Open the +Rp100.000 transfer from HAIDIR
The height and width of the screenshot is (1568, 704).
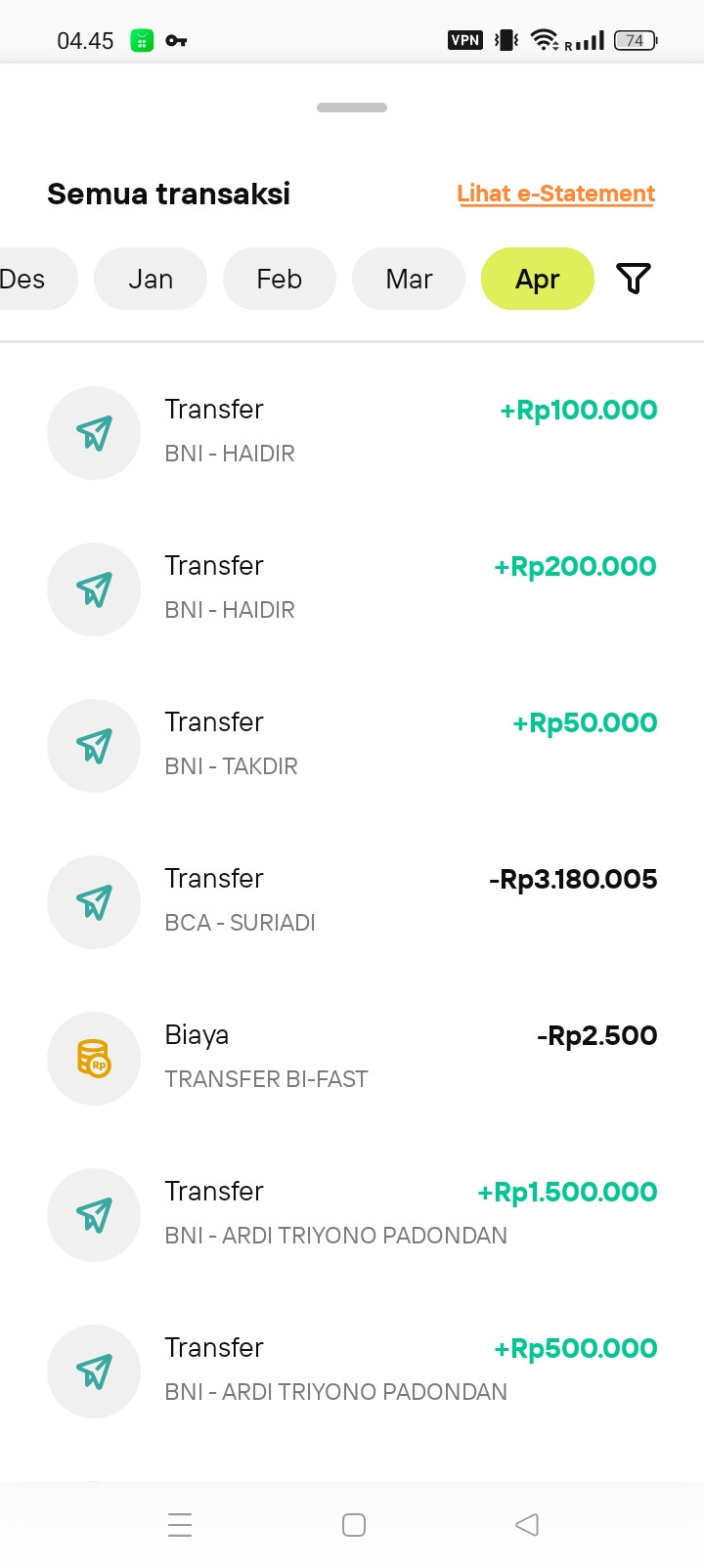[x=352, y=432]
